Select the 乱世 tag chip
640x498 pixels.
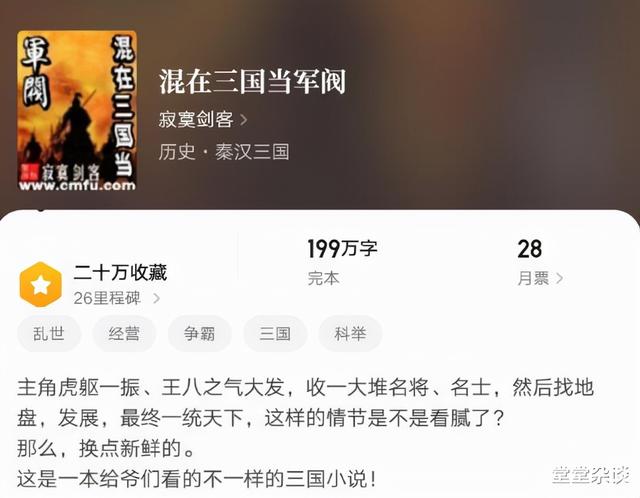click(x=49, y=333)
